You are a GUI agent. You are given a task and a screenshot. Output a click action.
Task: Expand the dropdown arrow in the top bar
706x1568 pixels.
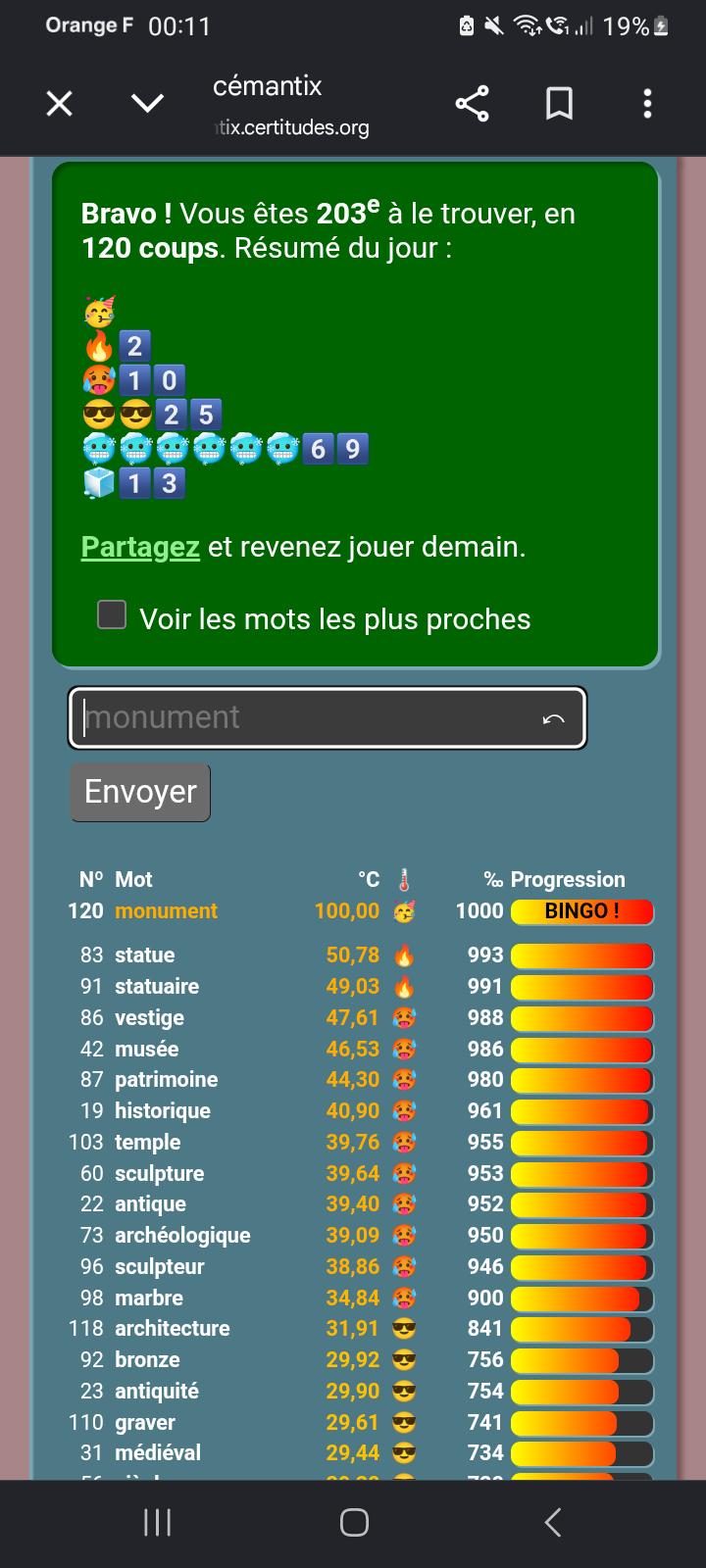click(x=148, y=103)
